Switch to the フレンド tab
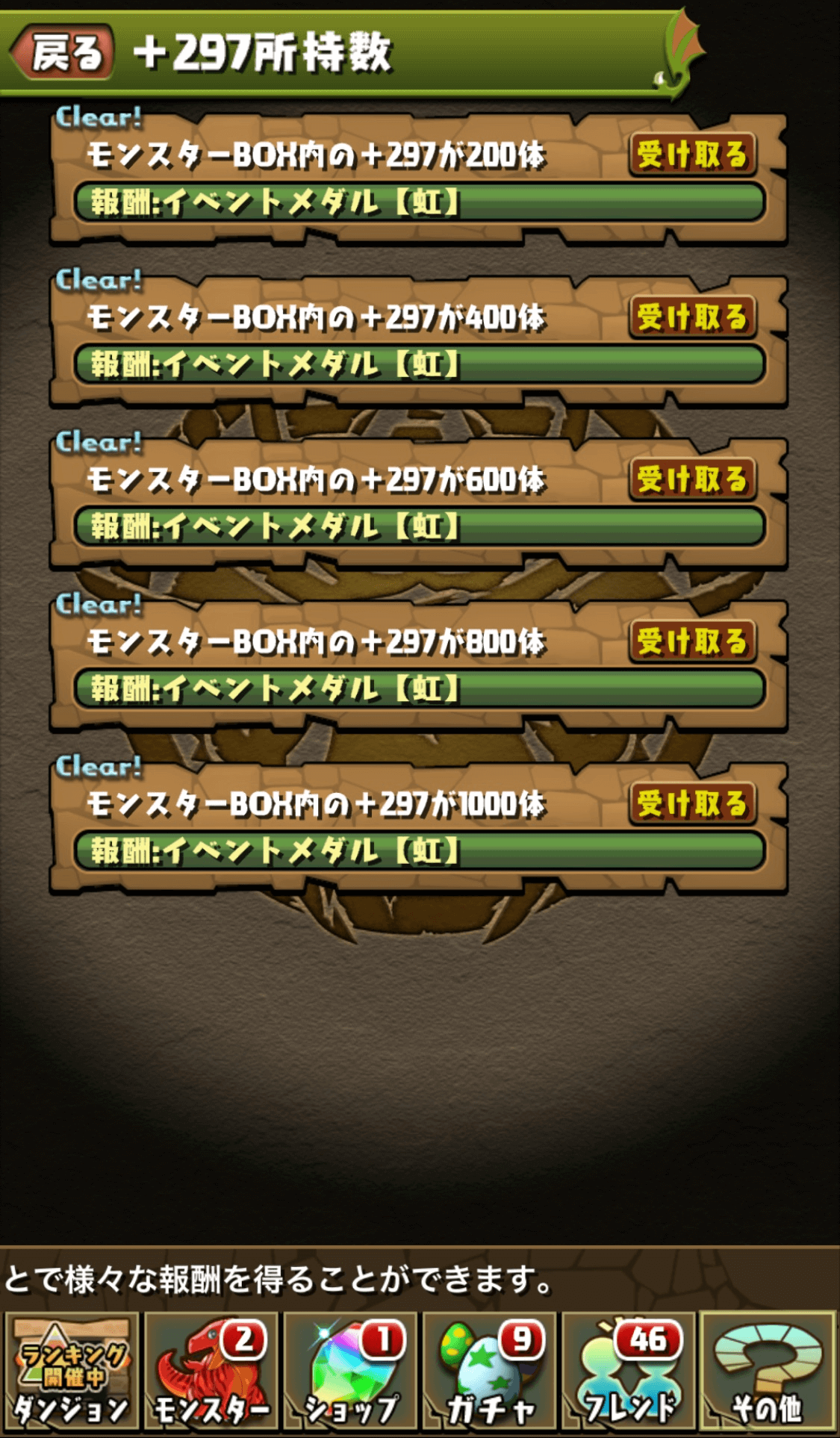Viewport: 840px width, 1438px height. click(629, 1372)
